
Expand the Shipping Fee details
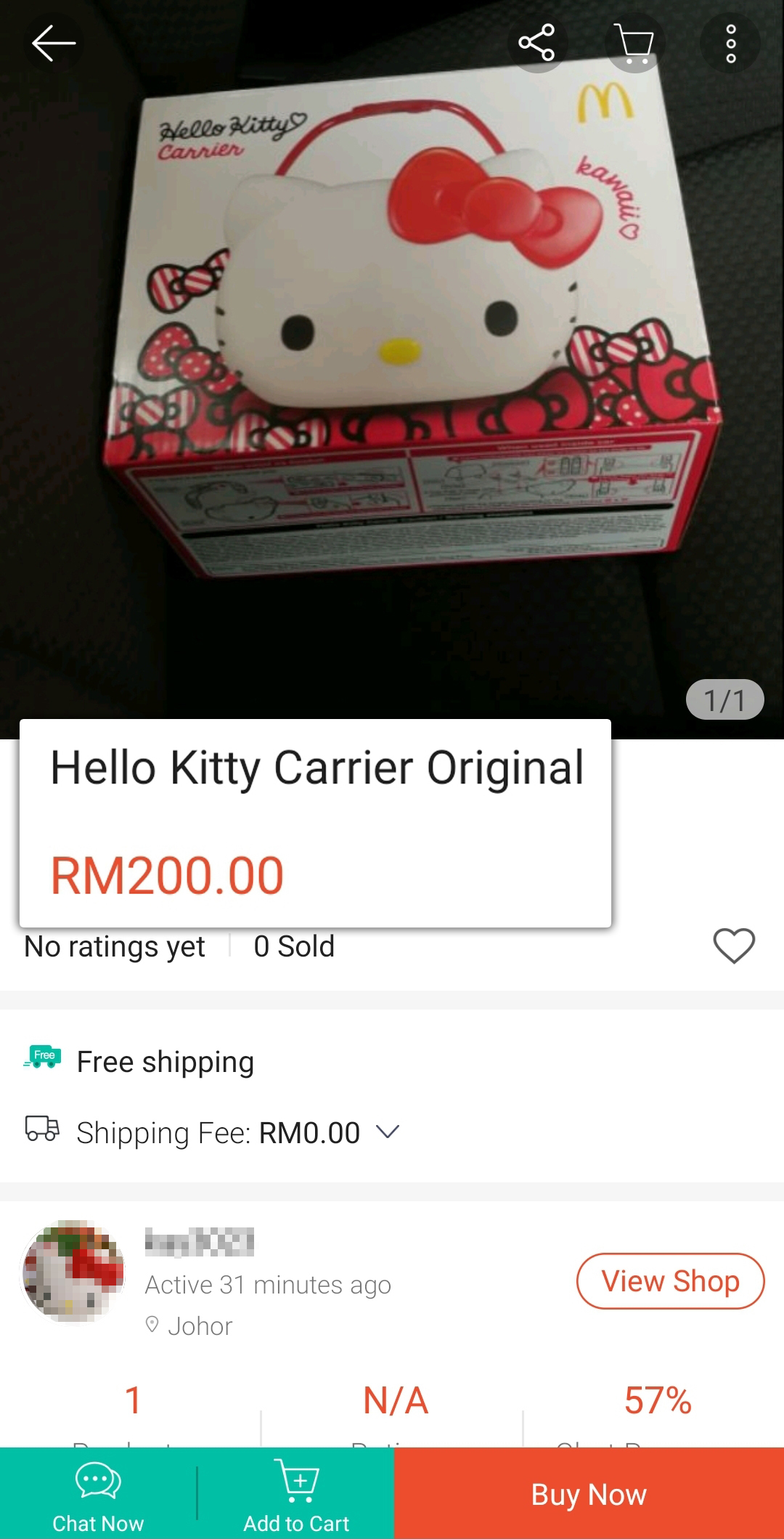388,1132
